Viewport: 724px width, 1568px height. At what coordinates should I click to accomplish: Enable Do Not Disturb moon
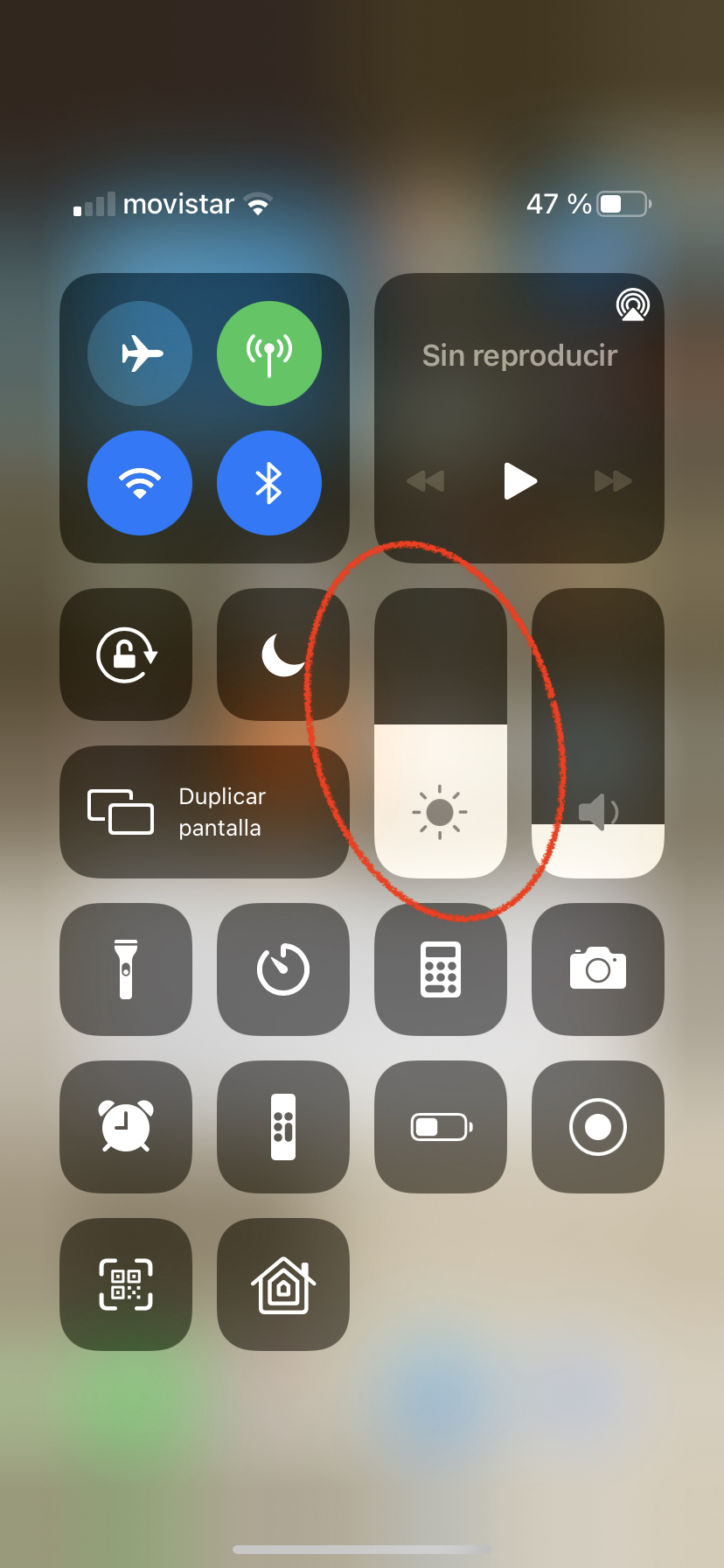coord(283,654)
